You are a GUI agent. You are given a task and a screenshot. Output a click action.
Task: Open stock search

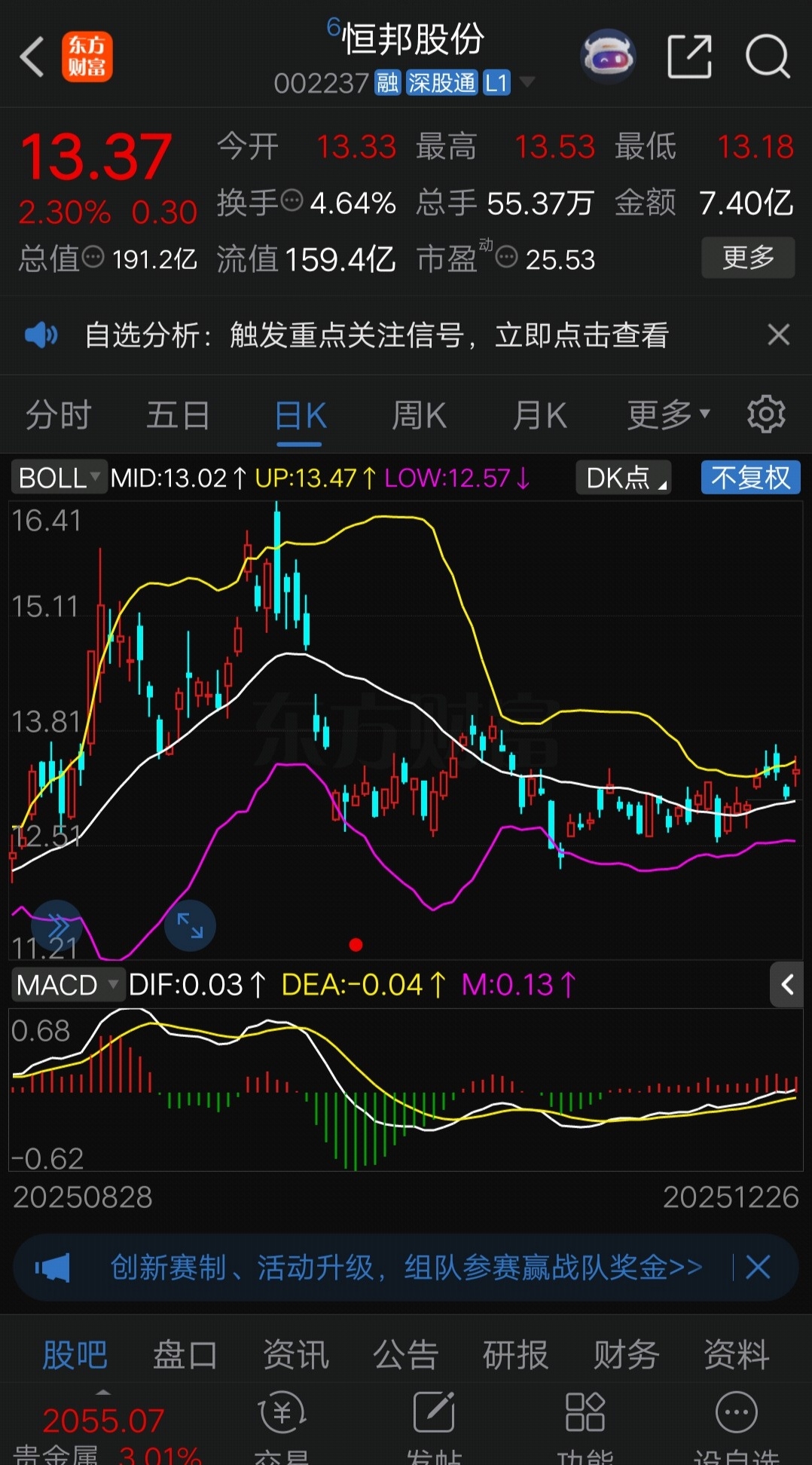tap(767, 57)
